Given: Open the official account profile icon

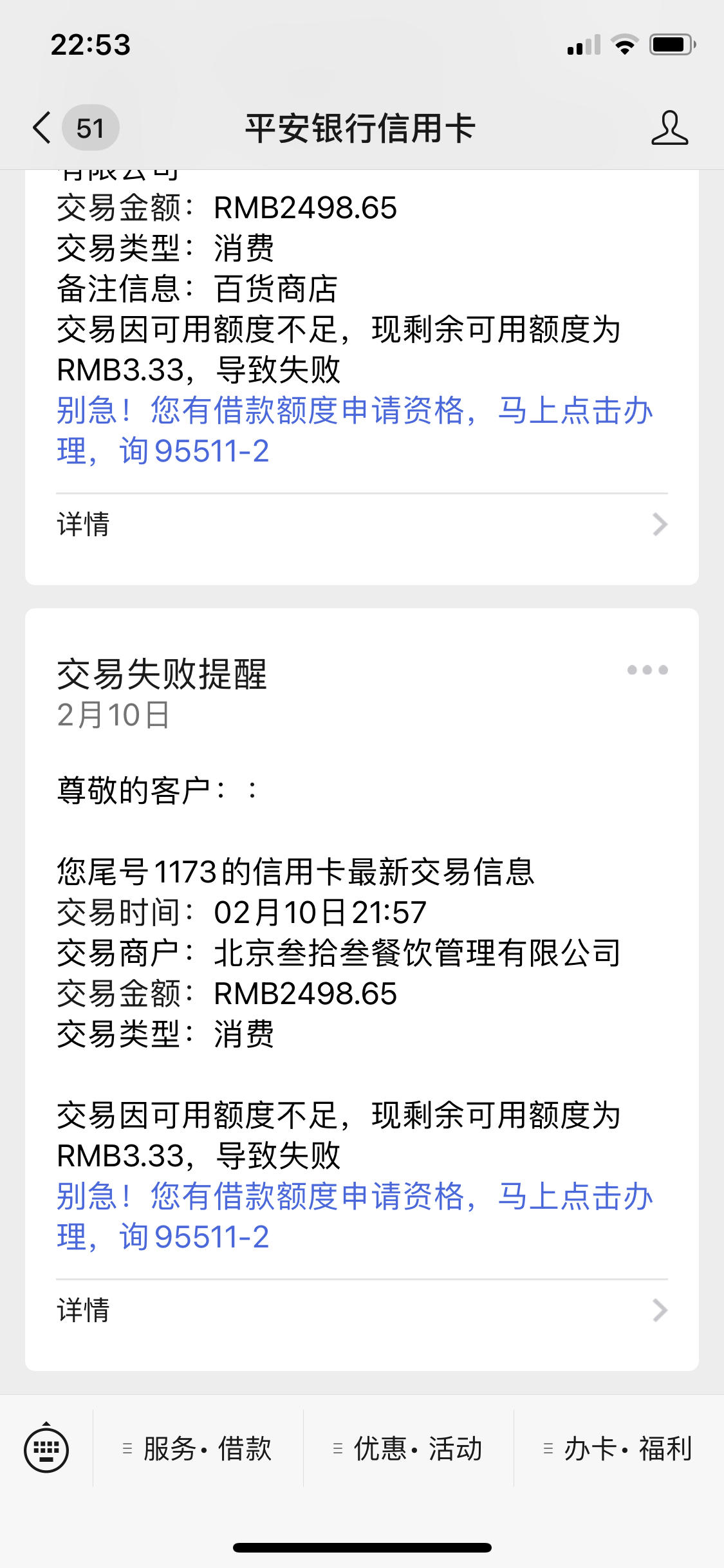Looking at the screenshot, I should (x=669, y=127).
